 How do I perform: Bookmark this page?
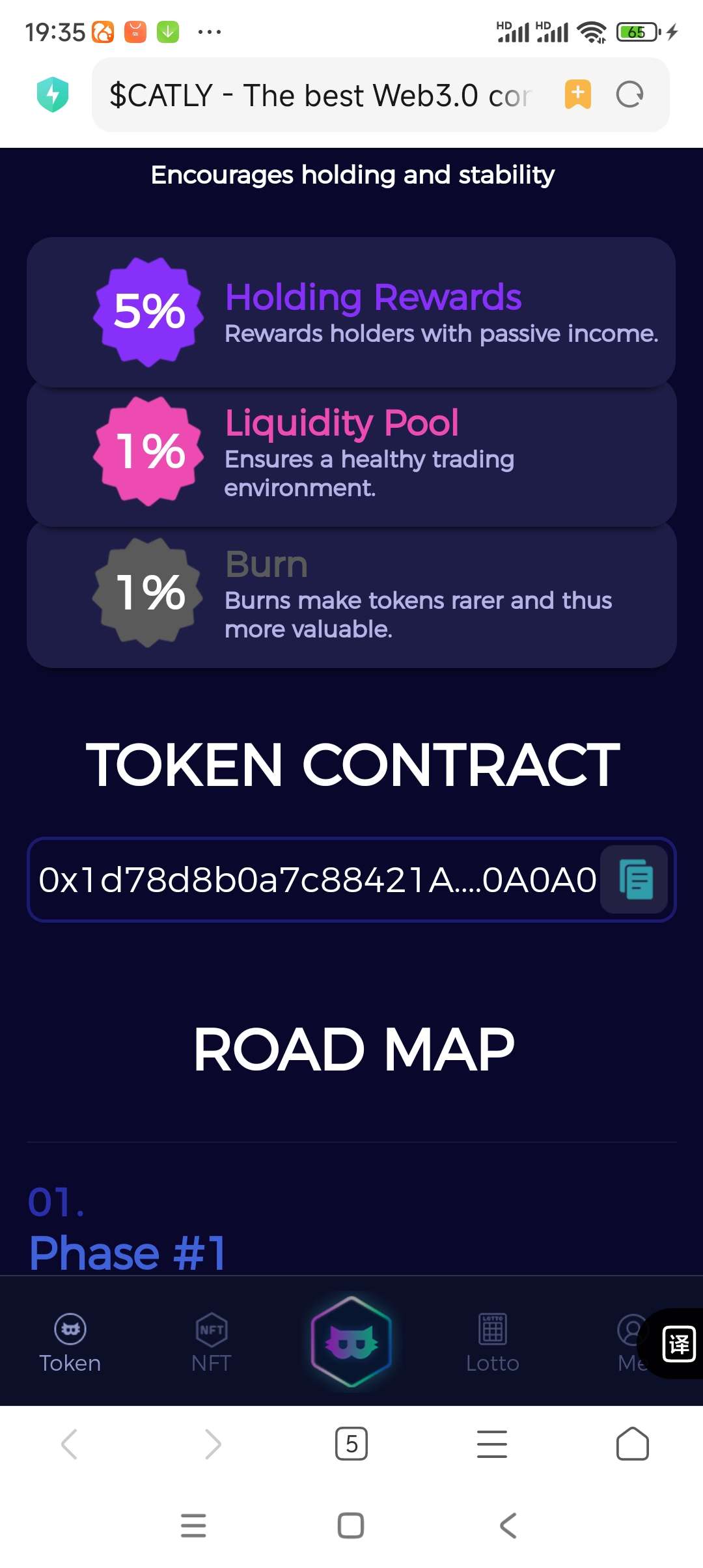(578, 94)
